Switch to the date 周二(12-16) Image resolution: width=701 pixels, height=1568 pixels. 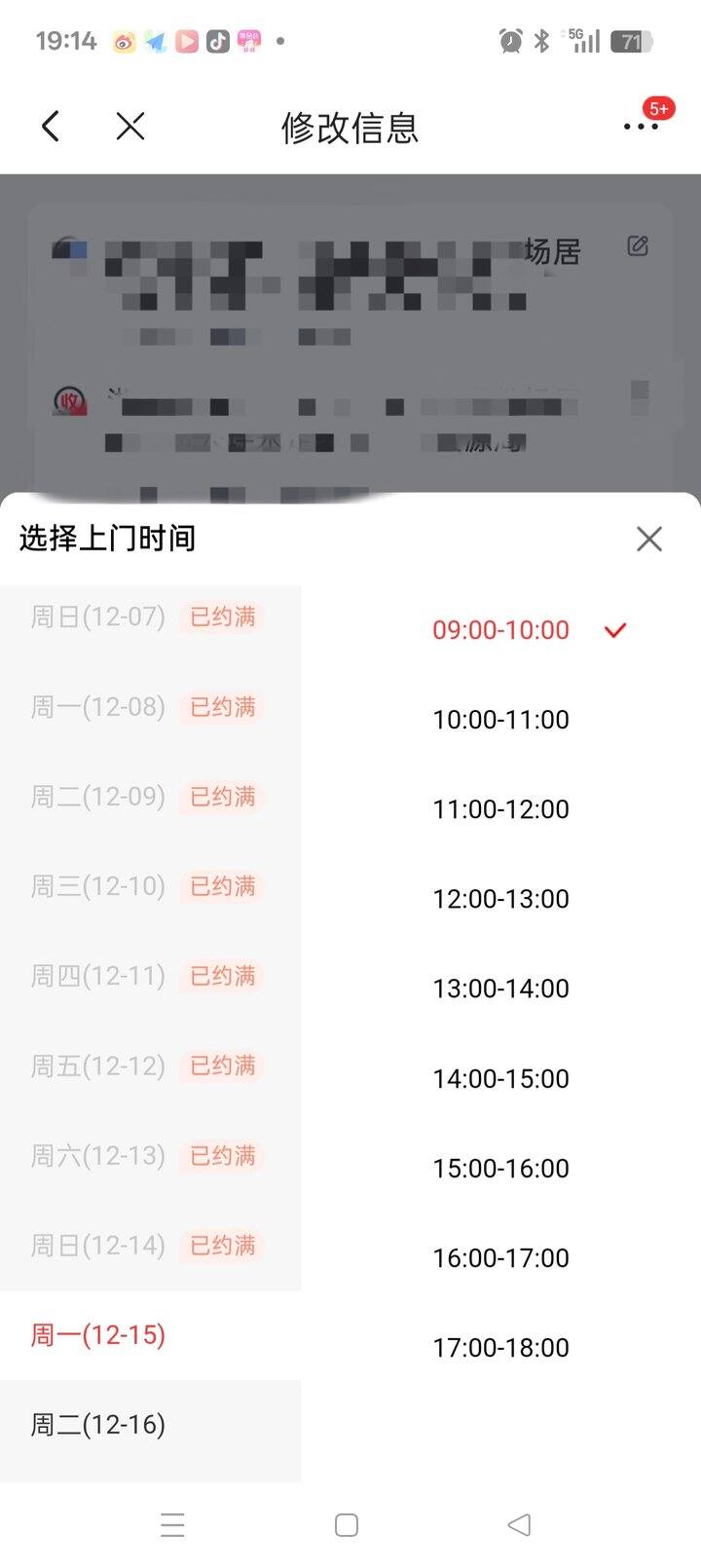98,1425
